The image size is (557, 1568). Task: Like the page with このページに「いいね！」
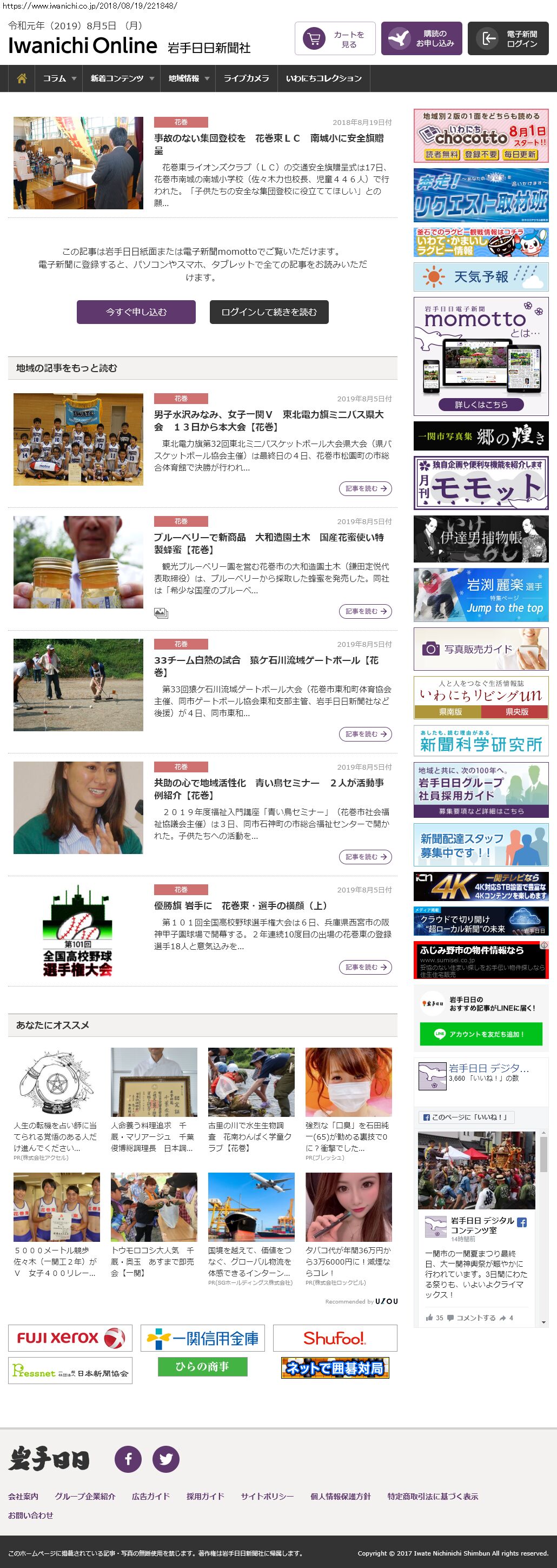tap(467, 1117)
